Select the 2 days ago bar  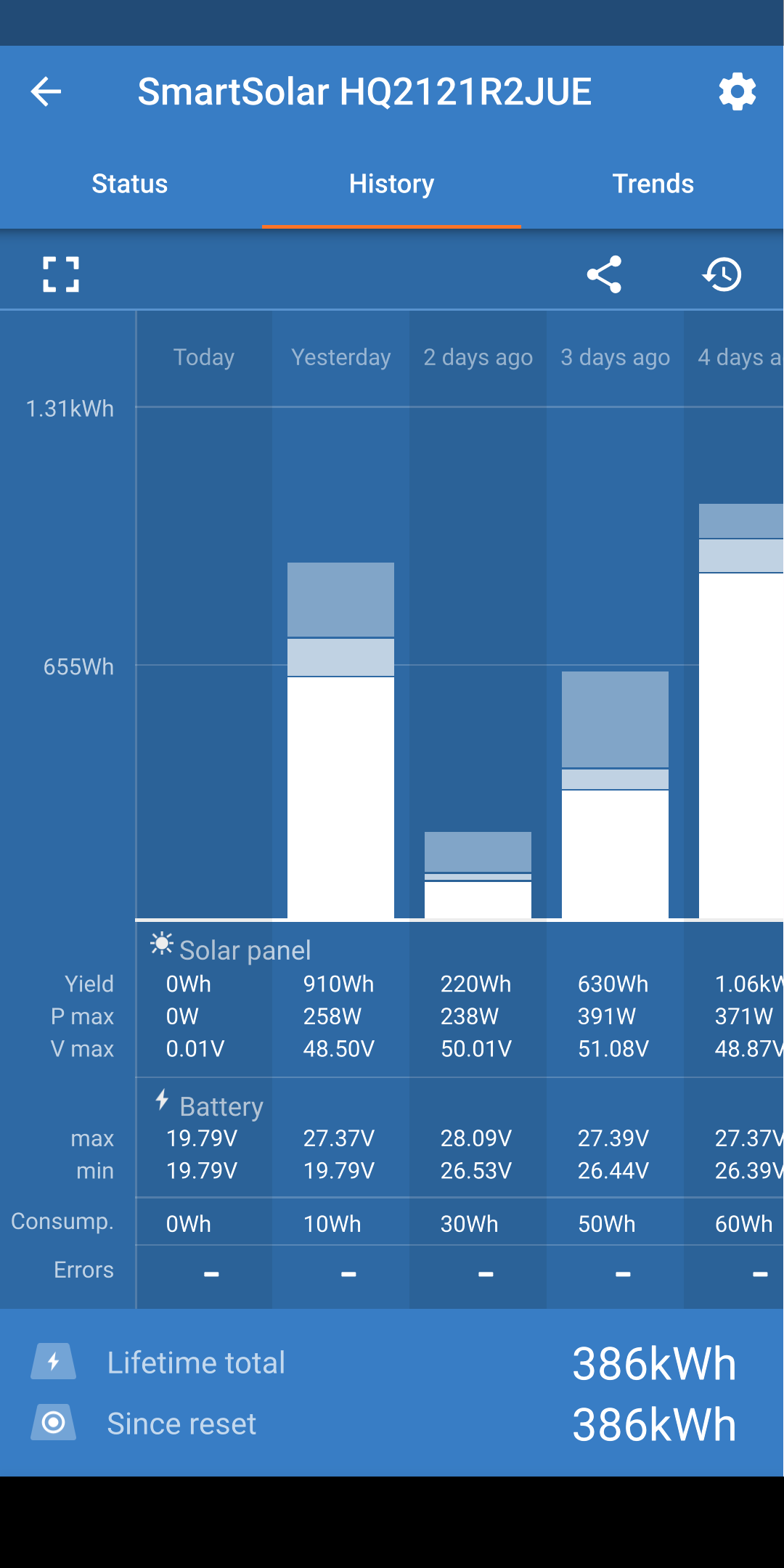point(478,875)
